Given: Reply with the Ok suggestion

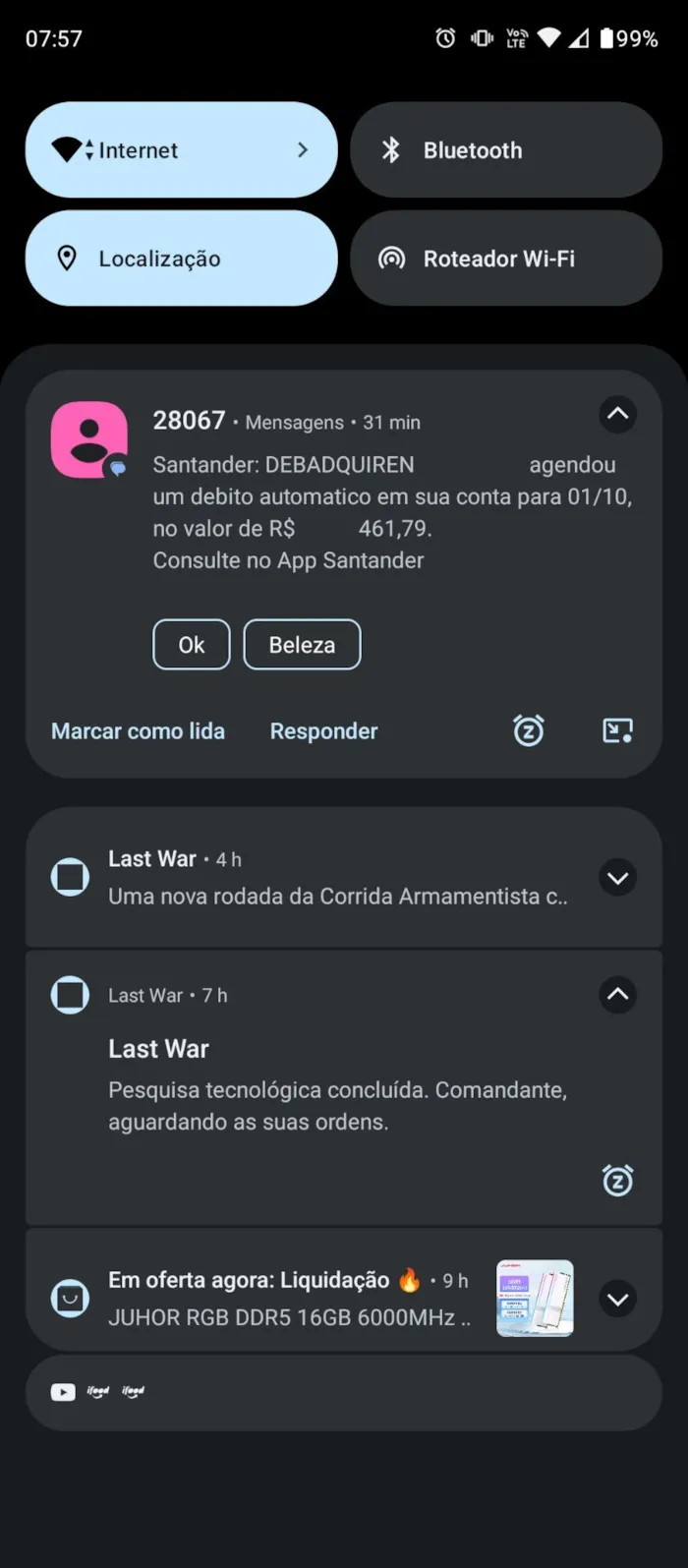Looking at the screenshot, I should coord(192,645).
